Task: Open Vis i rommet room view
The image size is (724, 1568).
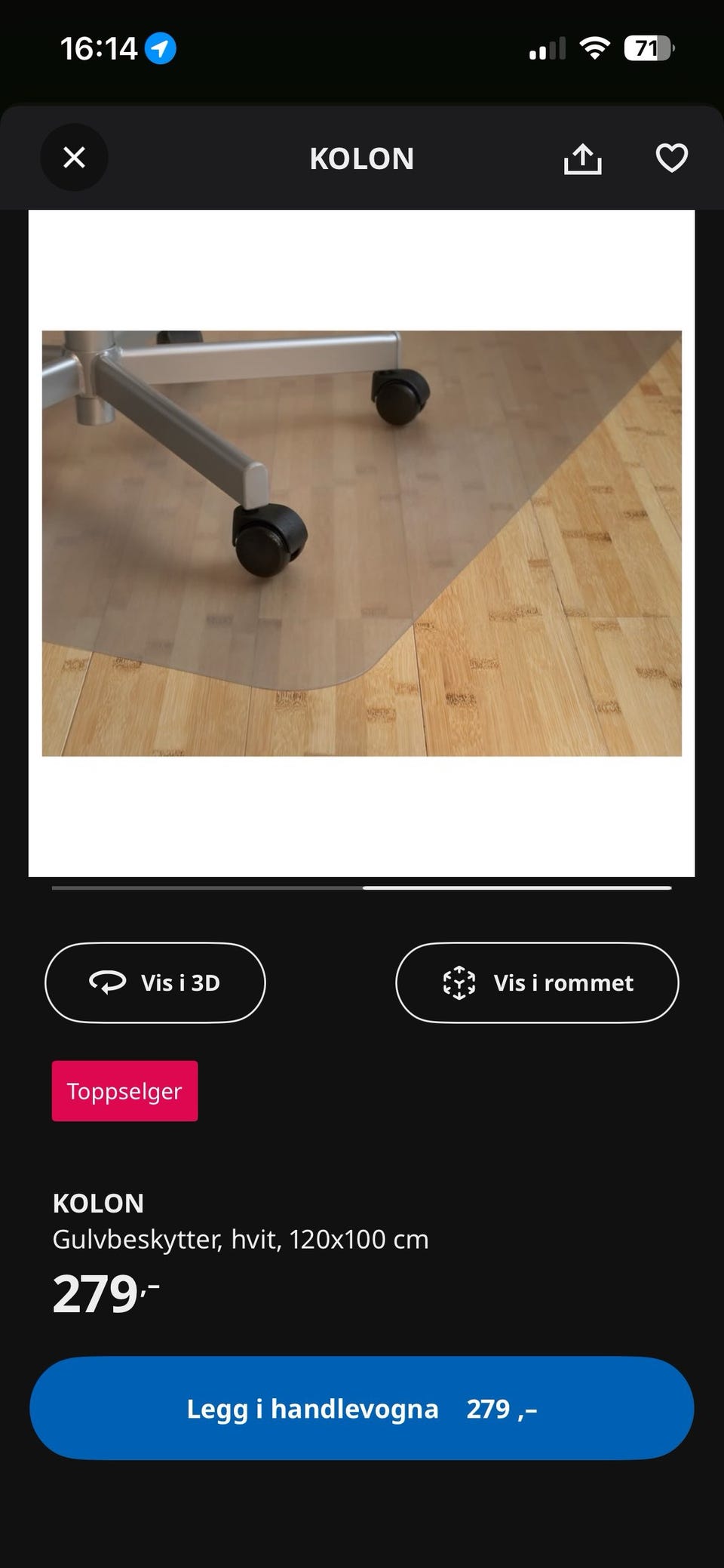Action: [537, 982]
